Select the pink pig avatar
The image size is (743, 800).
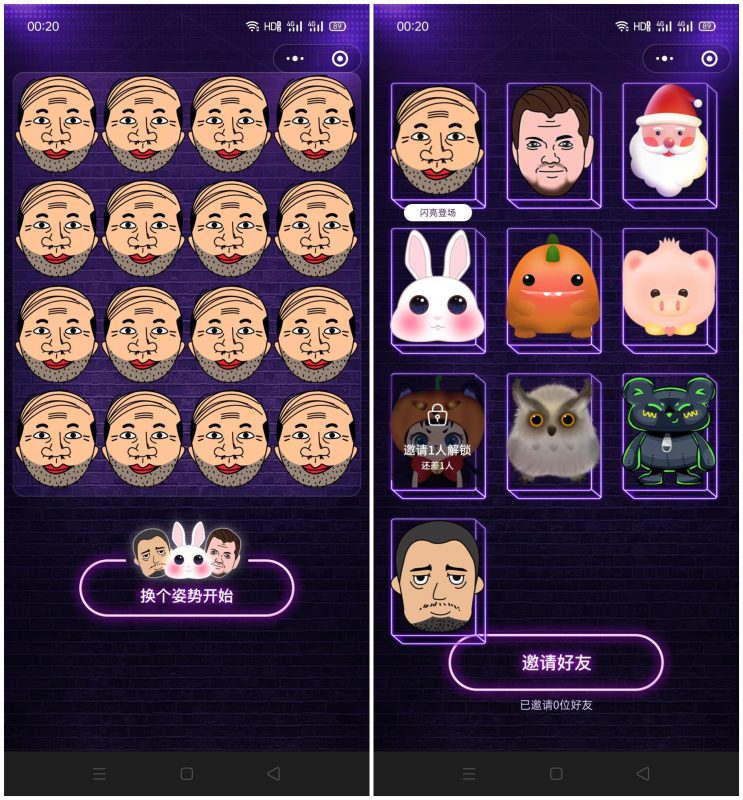[668, 289]
